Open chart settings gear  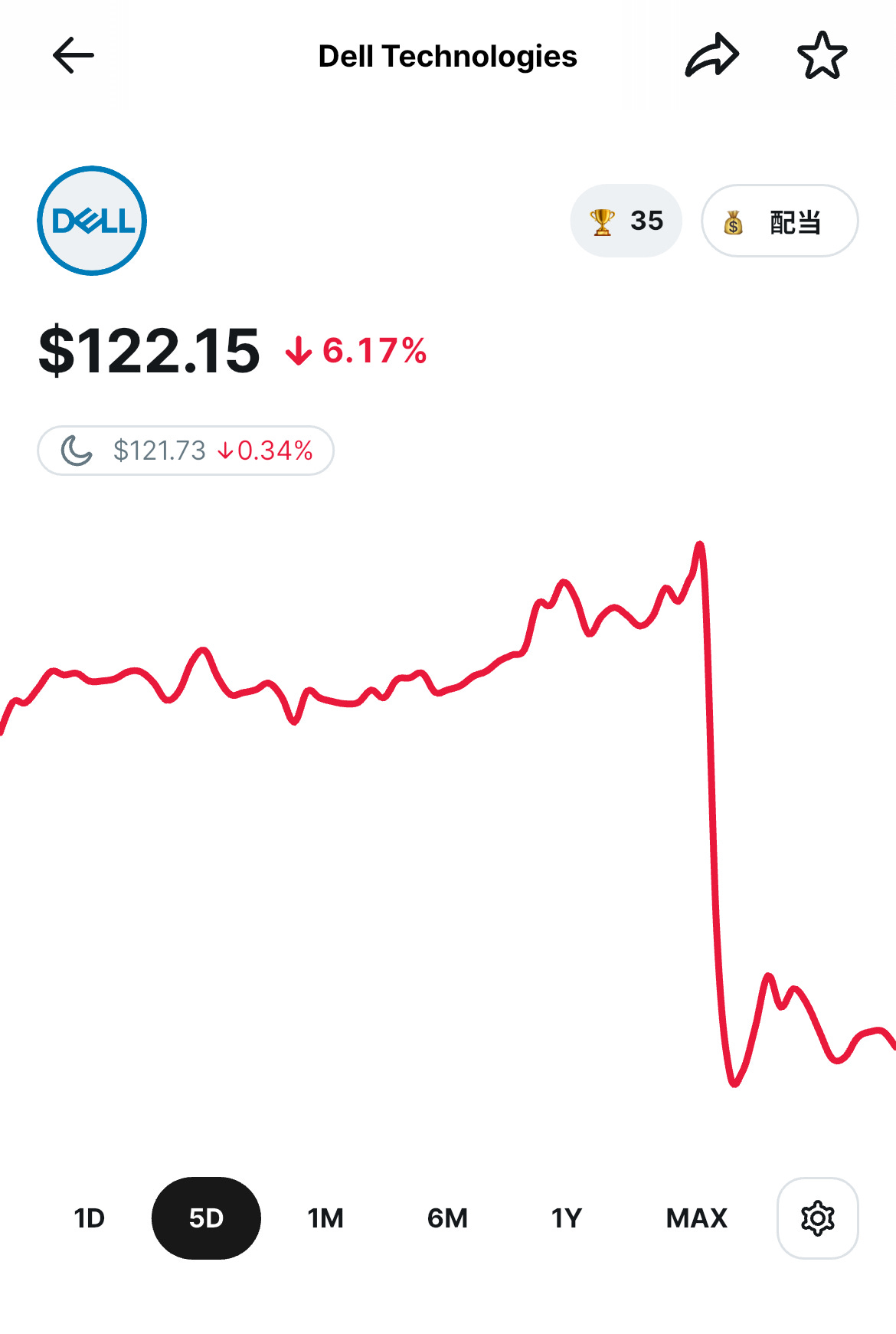[x=818, y=1218]
